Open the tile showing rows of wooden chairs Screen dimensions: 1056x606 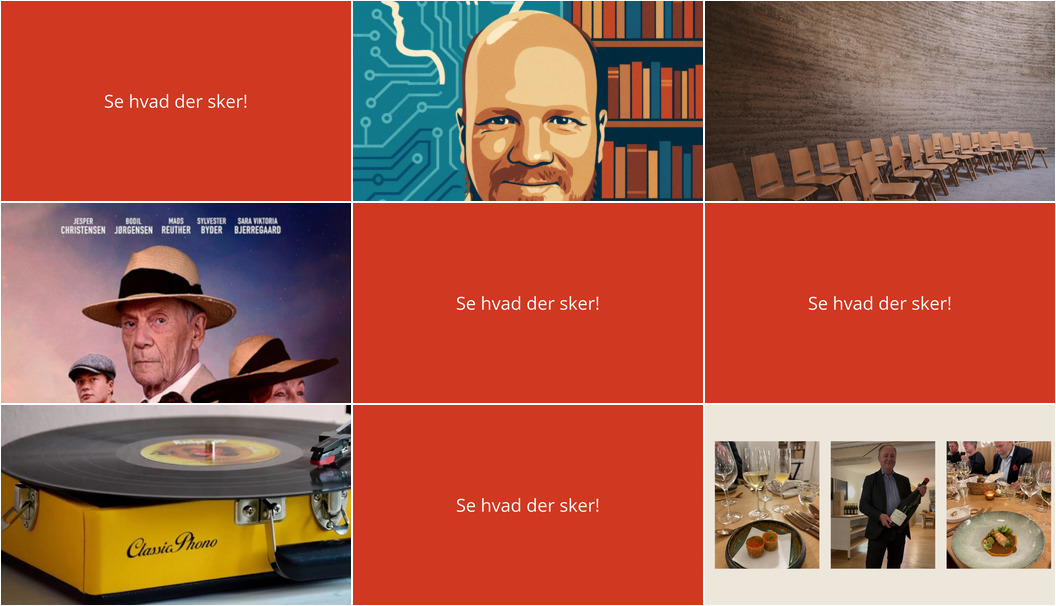[x=879, y=101]
